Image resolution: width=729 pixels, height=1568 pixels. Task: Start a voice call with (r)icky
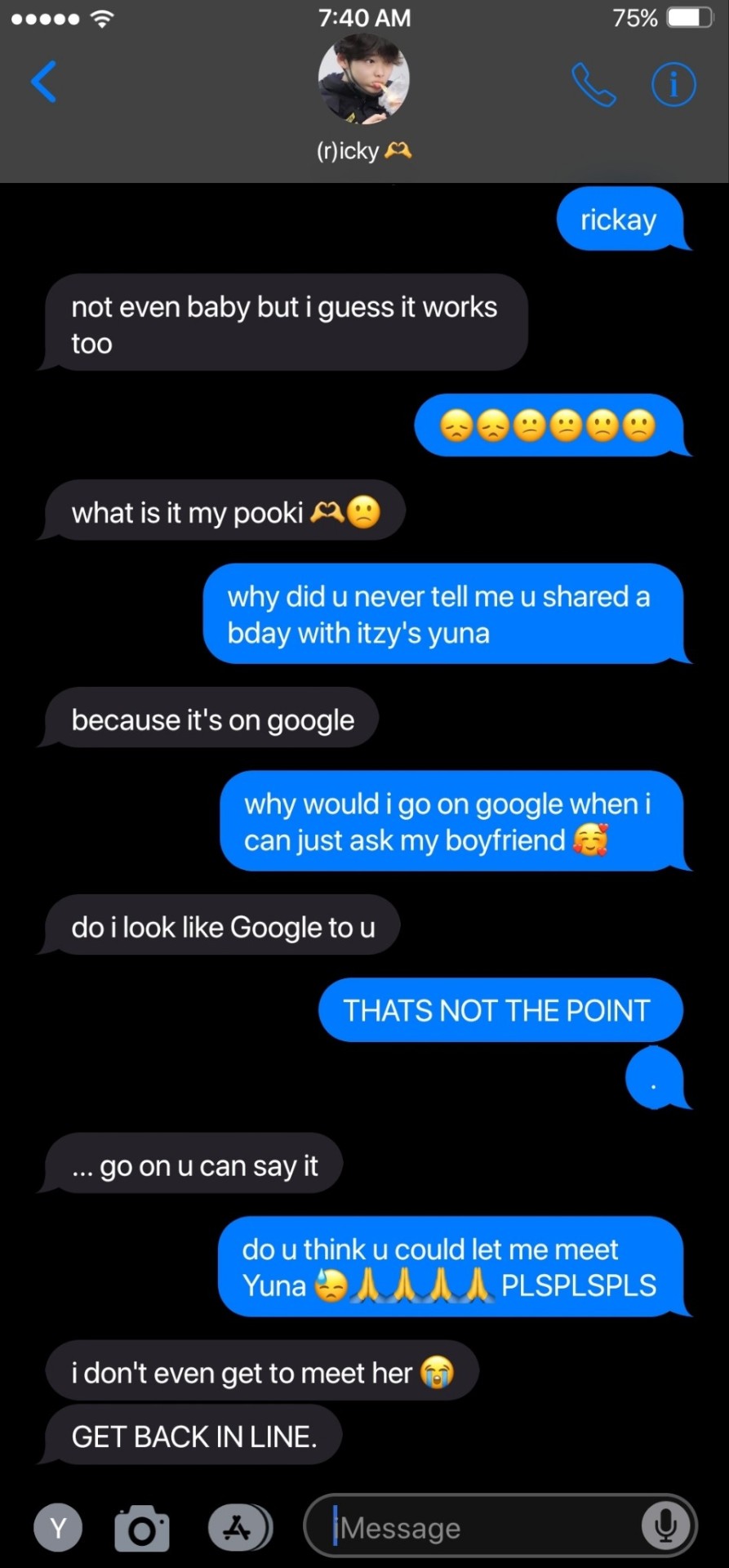coord(593,84)
